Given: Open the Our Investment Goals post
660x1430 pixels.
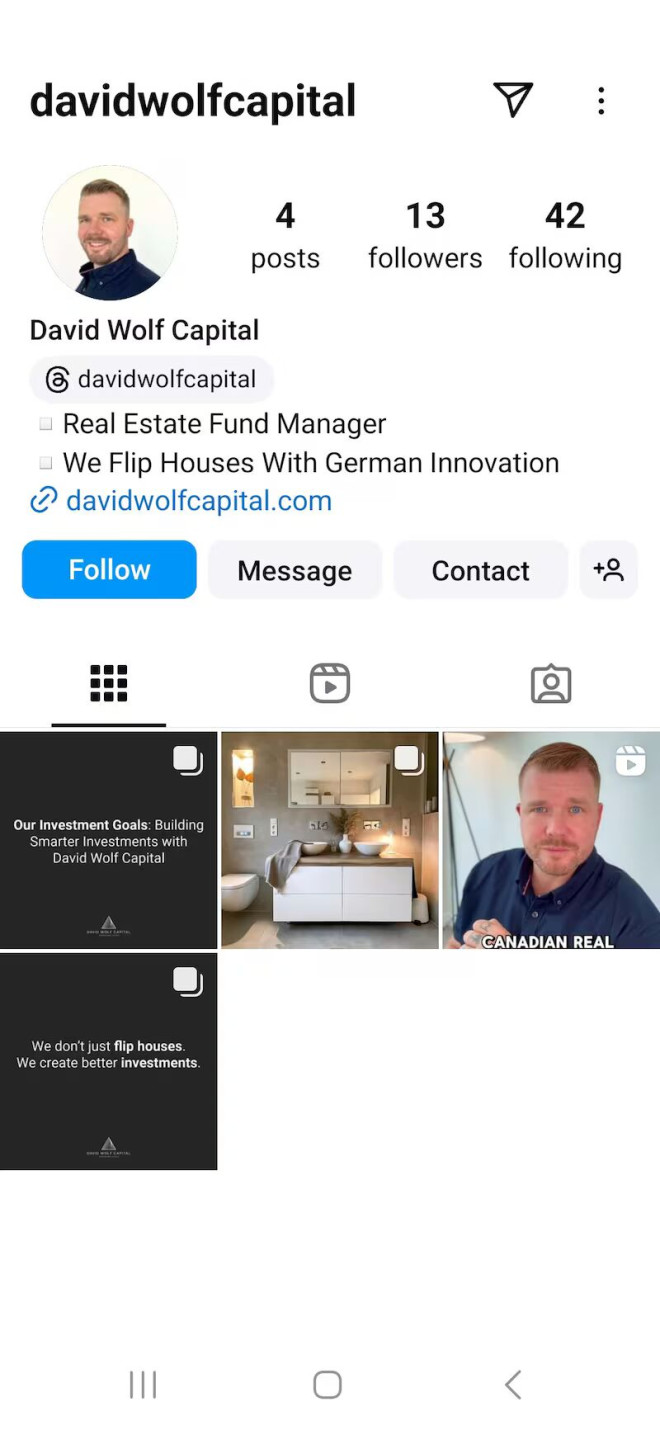Looking at the screenshot, I should point(109,840).
